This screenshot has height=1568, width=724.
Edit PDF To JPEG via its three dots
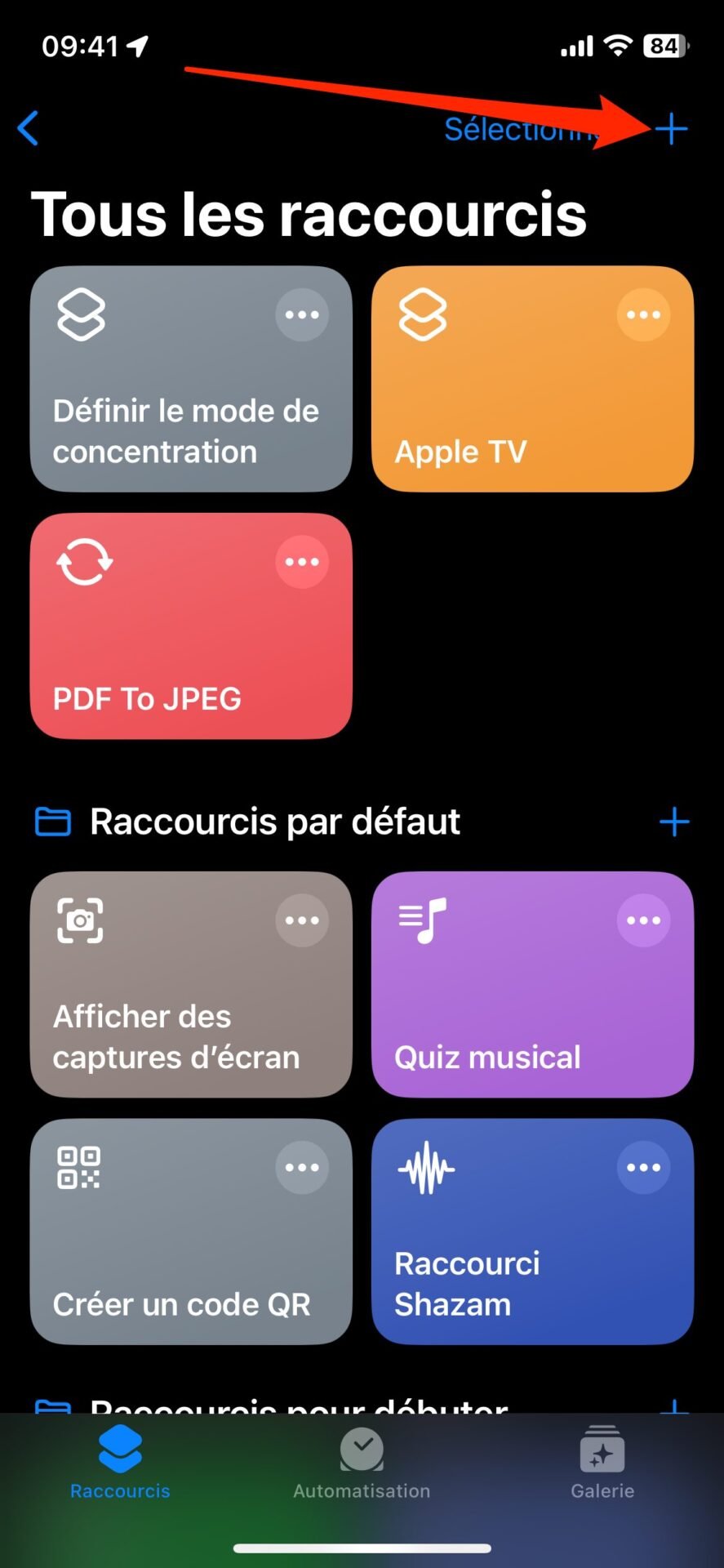302,562
